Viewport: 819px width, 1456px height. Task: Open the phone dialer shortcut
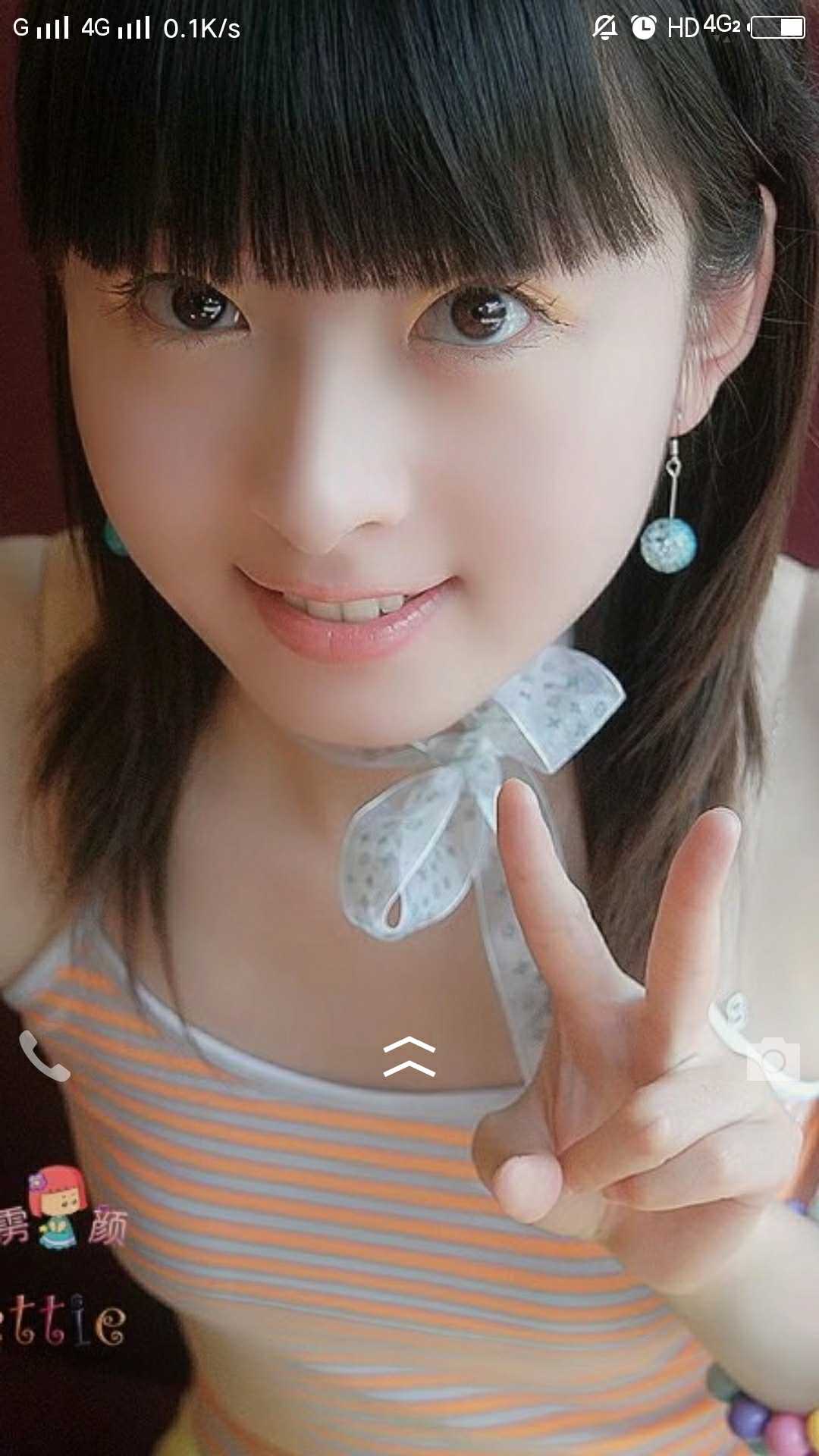point(44,1056)
